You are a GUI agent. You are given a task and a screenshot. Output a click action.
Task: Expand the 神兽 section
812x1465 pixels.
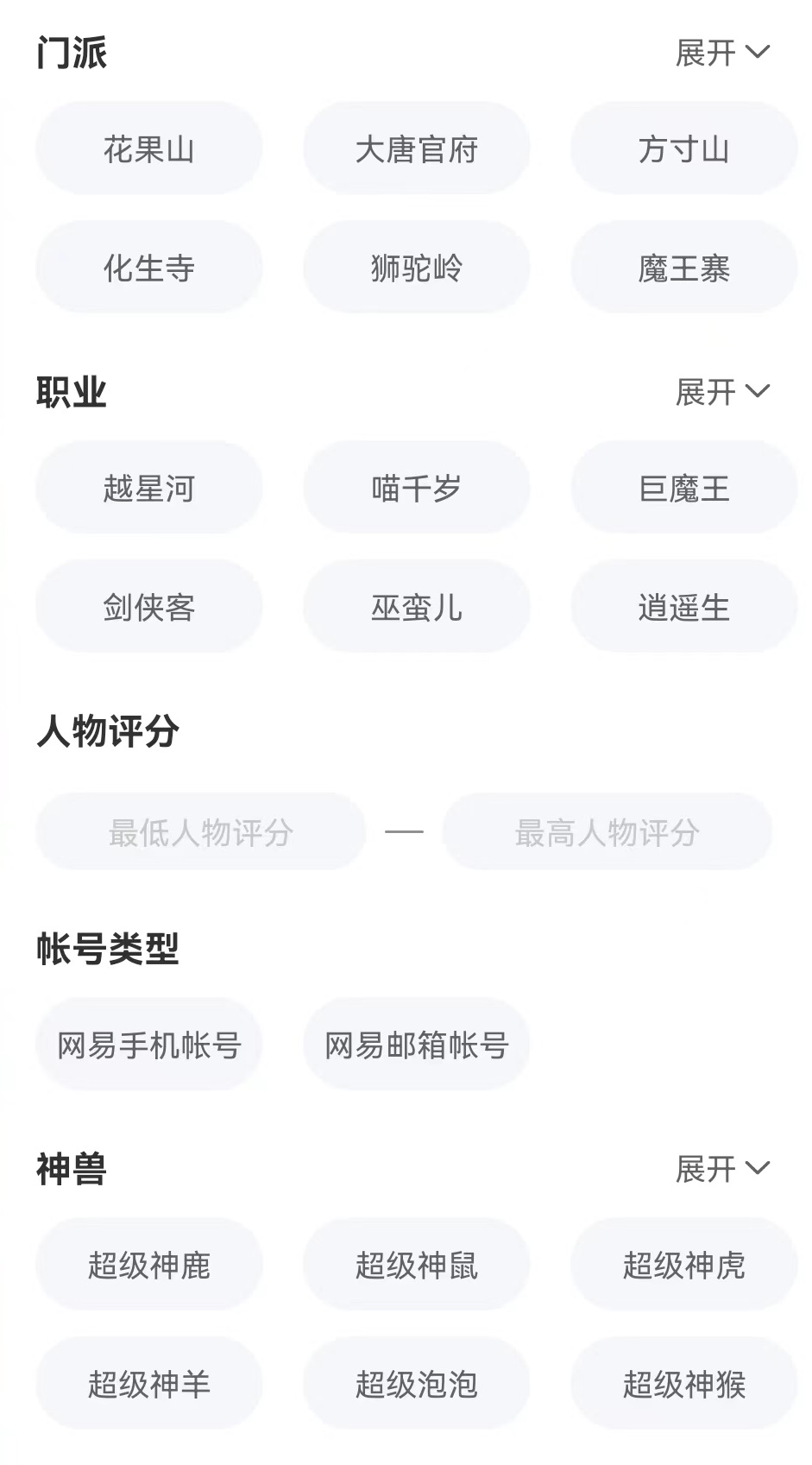point(722,1169)
